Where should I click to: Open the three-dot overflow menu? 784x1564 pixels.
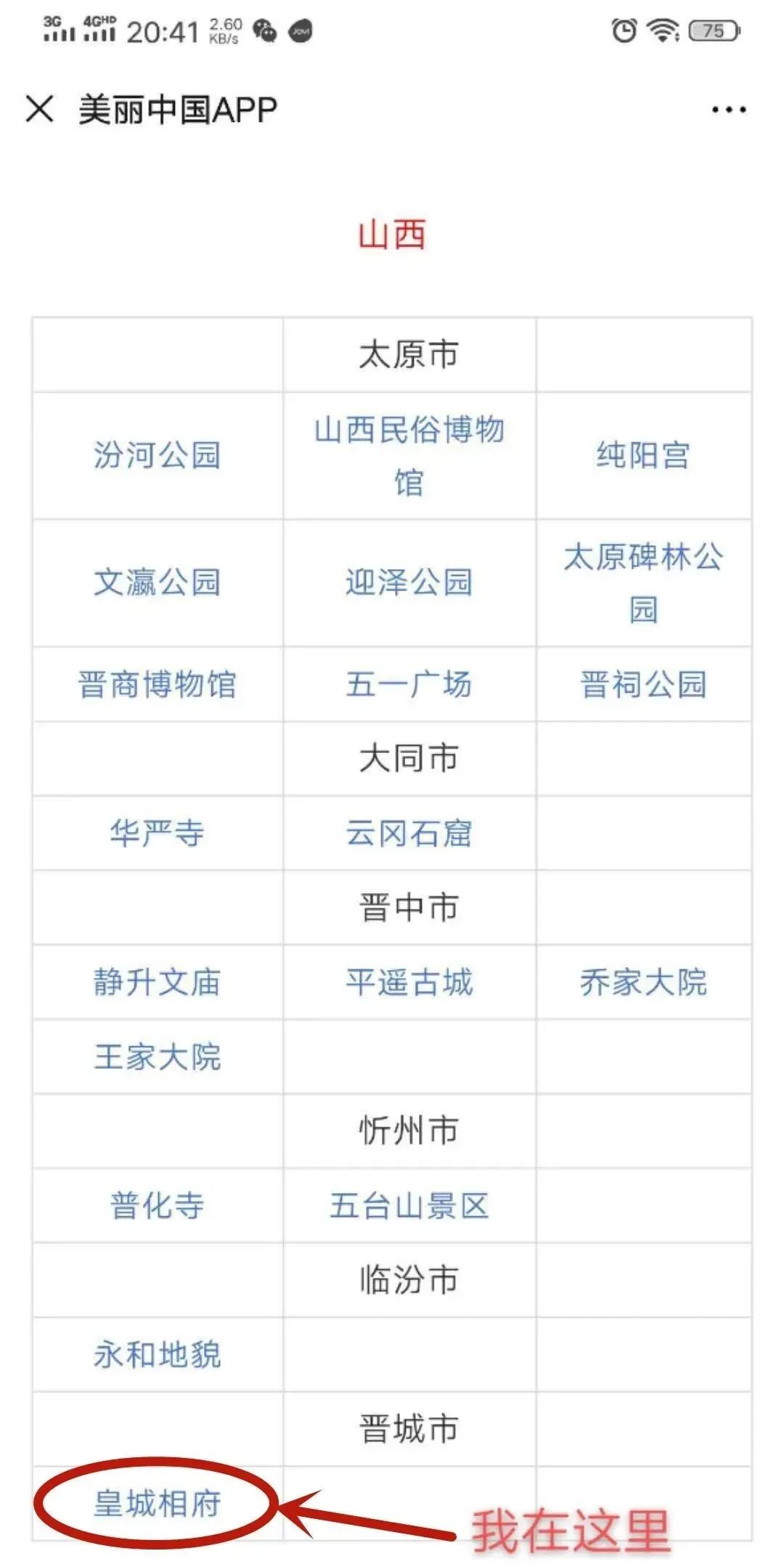[728, 110]
